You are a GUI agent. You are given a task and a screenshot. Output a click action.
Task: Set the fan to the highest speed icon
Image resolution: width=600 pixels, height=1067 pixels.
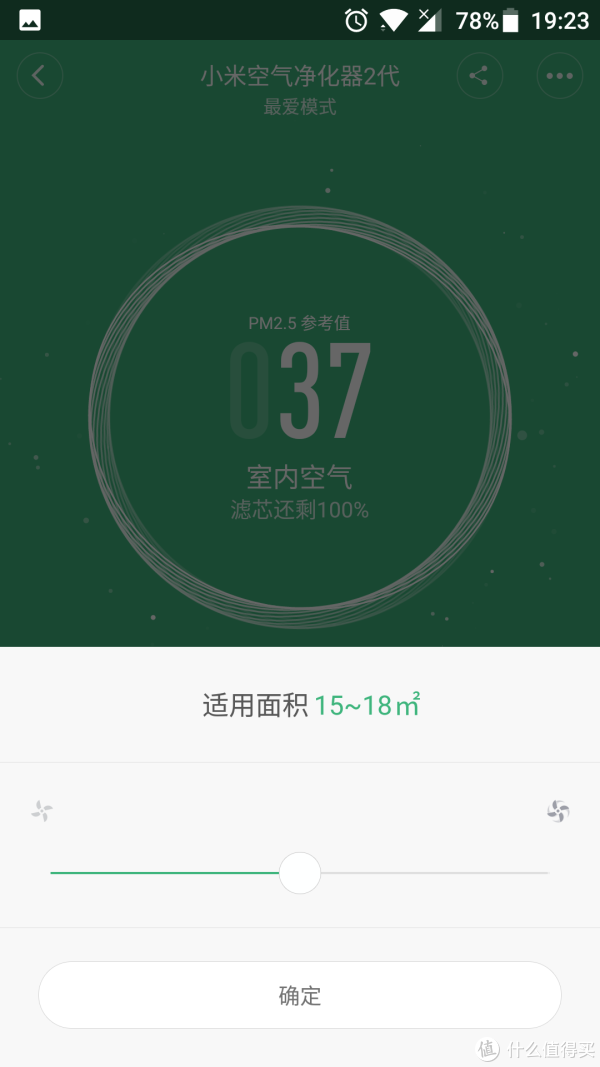(559, 810)
